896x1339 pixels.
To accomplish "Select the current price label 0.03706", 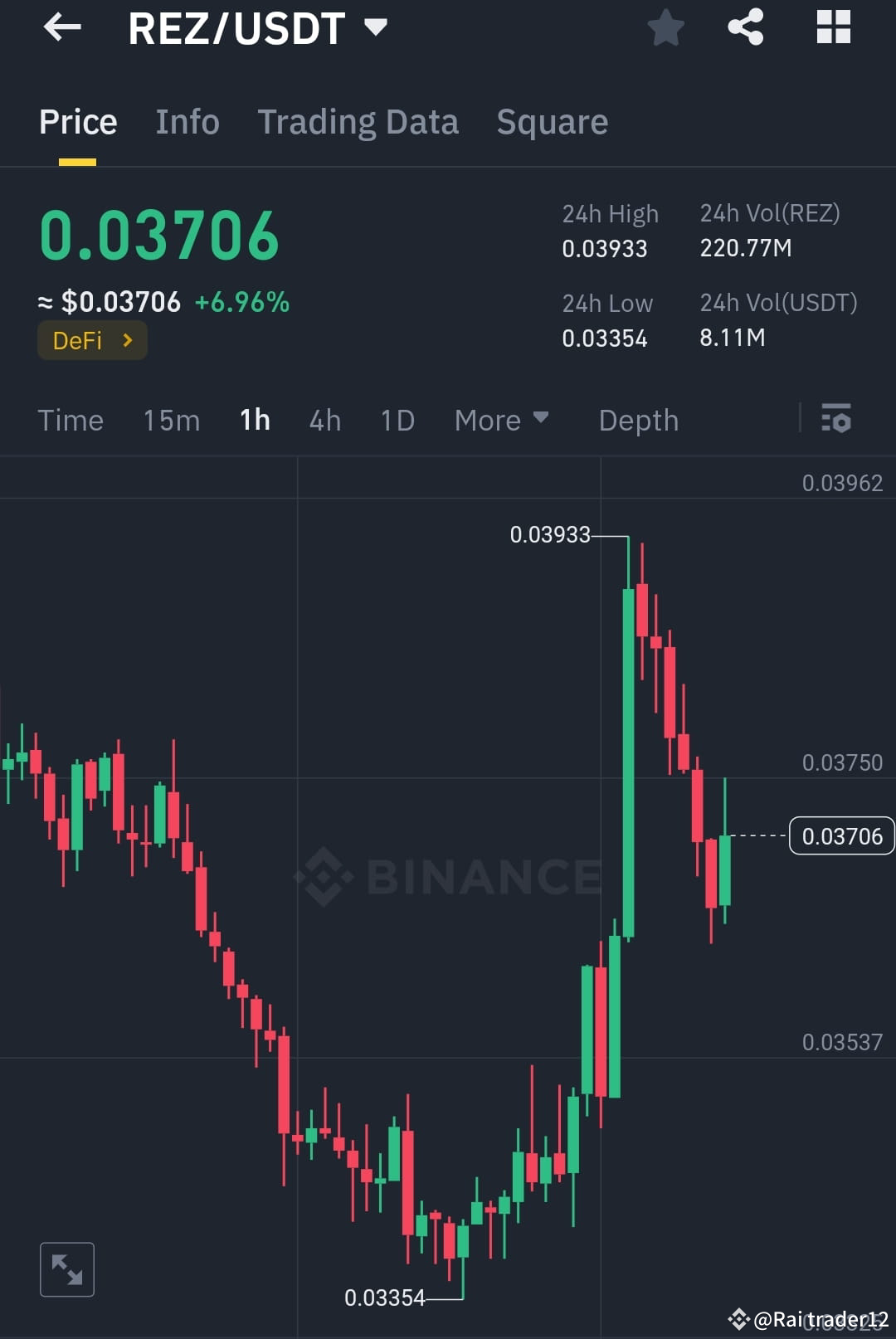I will point(842,836).
